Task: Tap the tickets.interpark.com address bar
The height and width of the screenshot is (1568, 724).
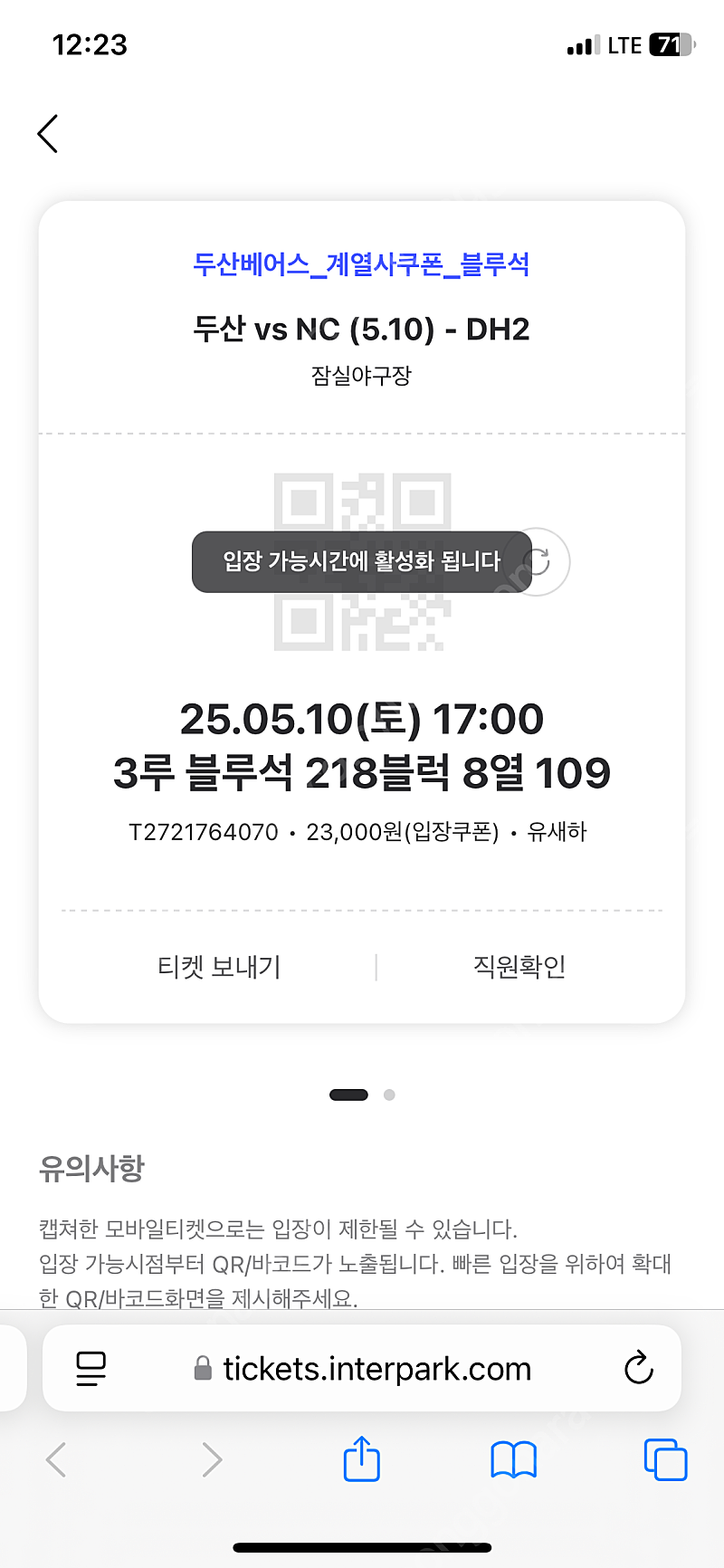Action: [362, 1368]
